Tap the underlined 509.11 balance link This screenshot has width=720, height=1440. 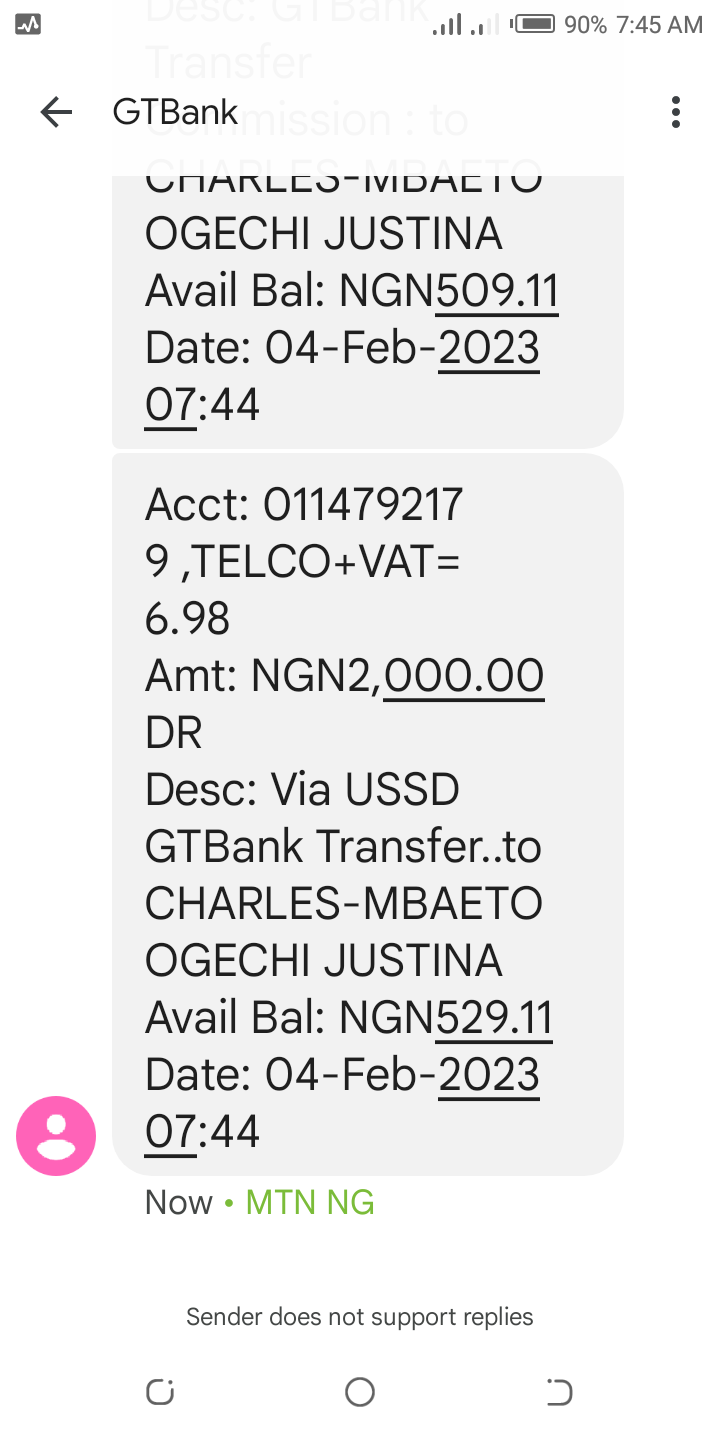497,292
